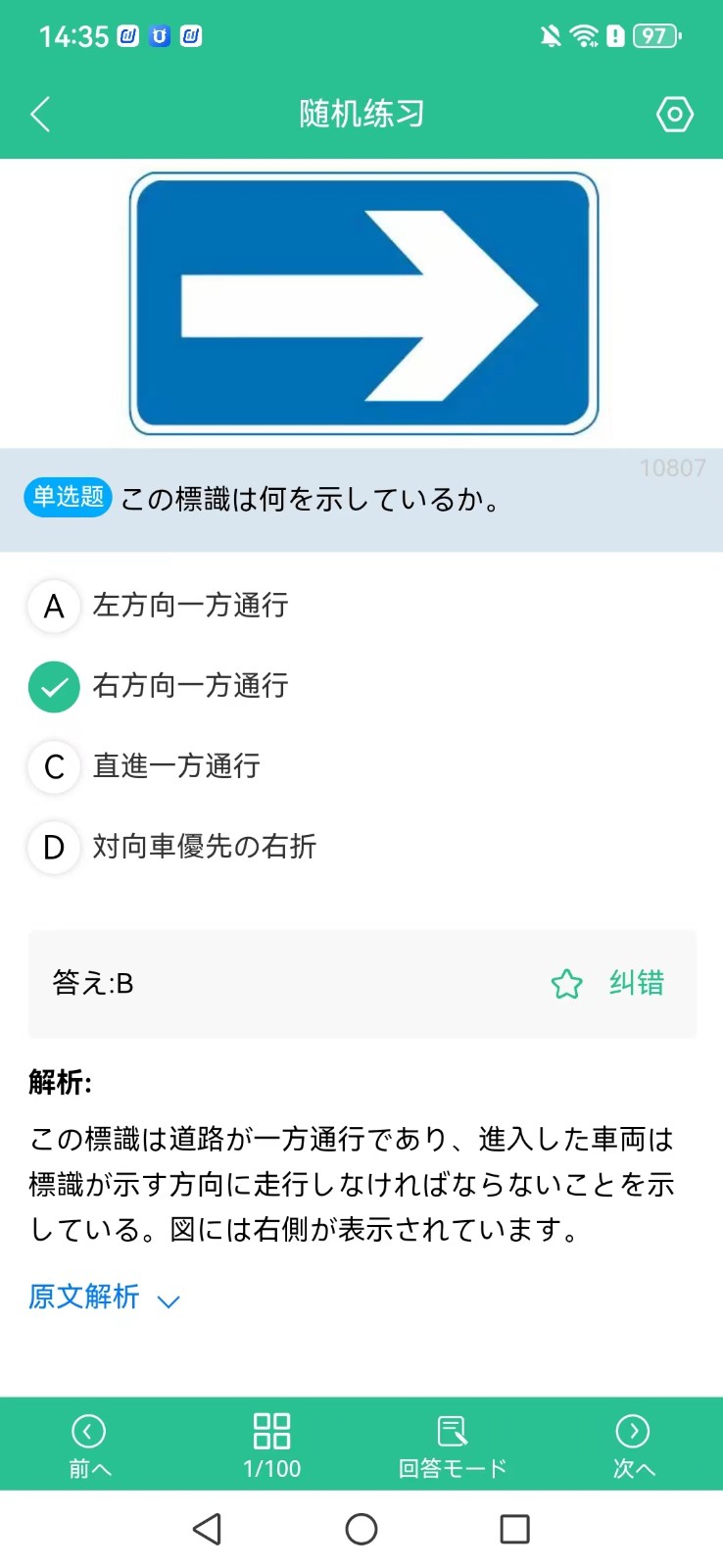Select answer option A 左方向一方通行
The image size is (723, 1568).
click(x=190, y=606)
